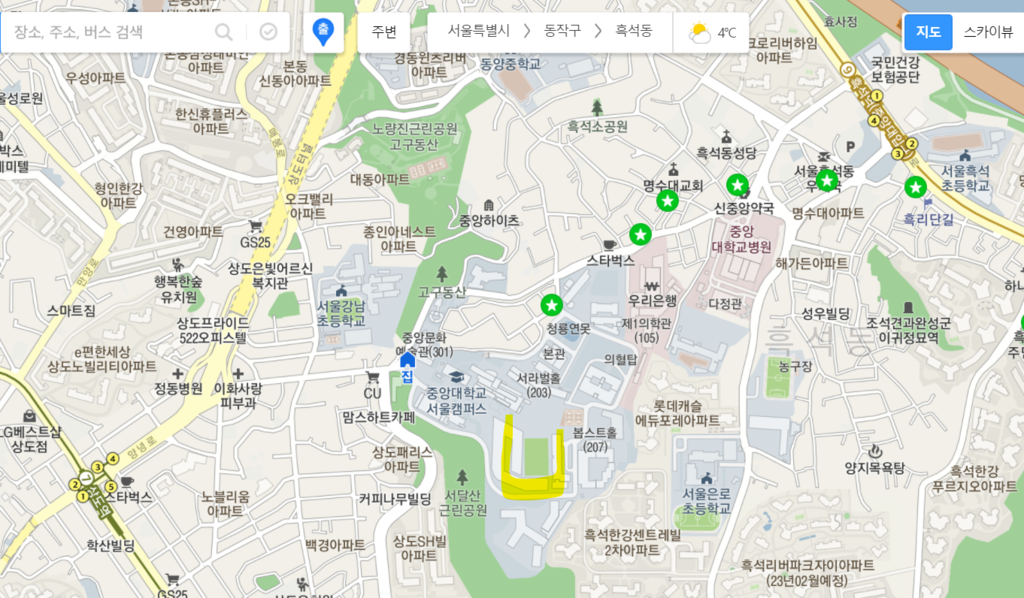The width and height of the screenshot is (1024, 598).
Task: Open the green star marker above 스타벅스
Action: tap(640, 235)
